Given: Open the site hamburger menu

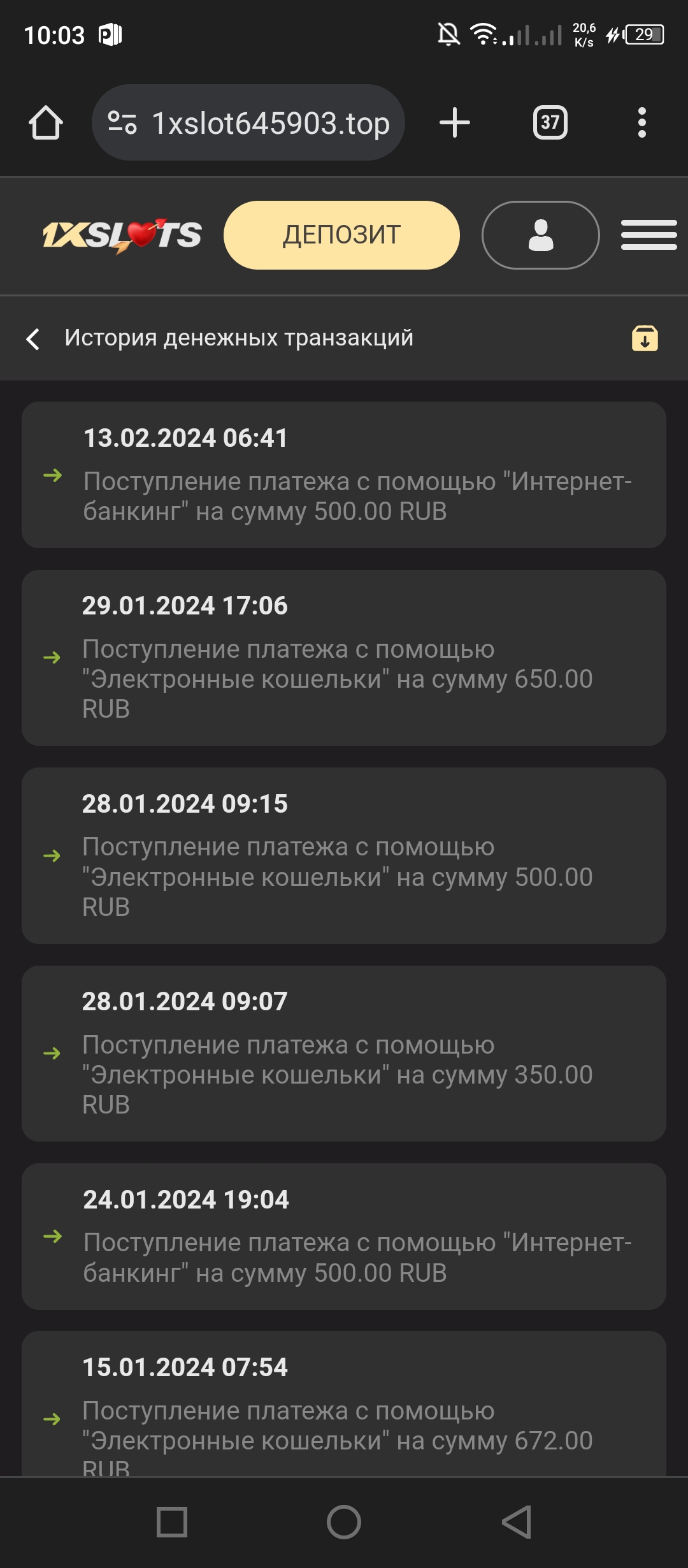Looking at the screenshot, I should click(649, 235).
